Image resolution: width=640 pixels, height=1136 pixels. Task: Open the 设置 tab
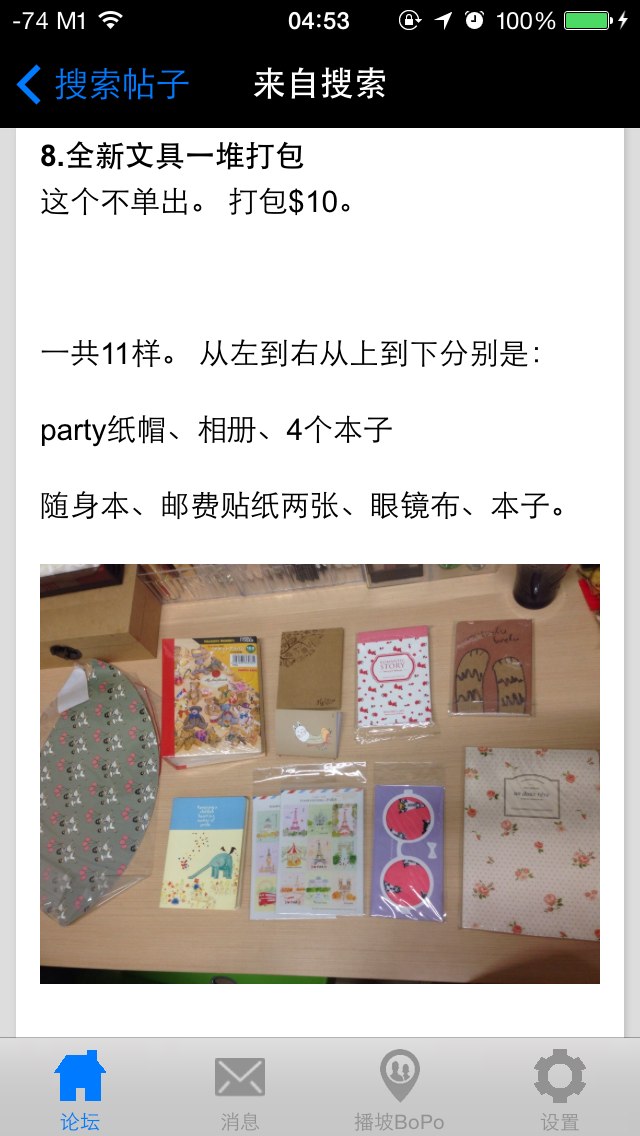coord(559,1089)
